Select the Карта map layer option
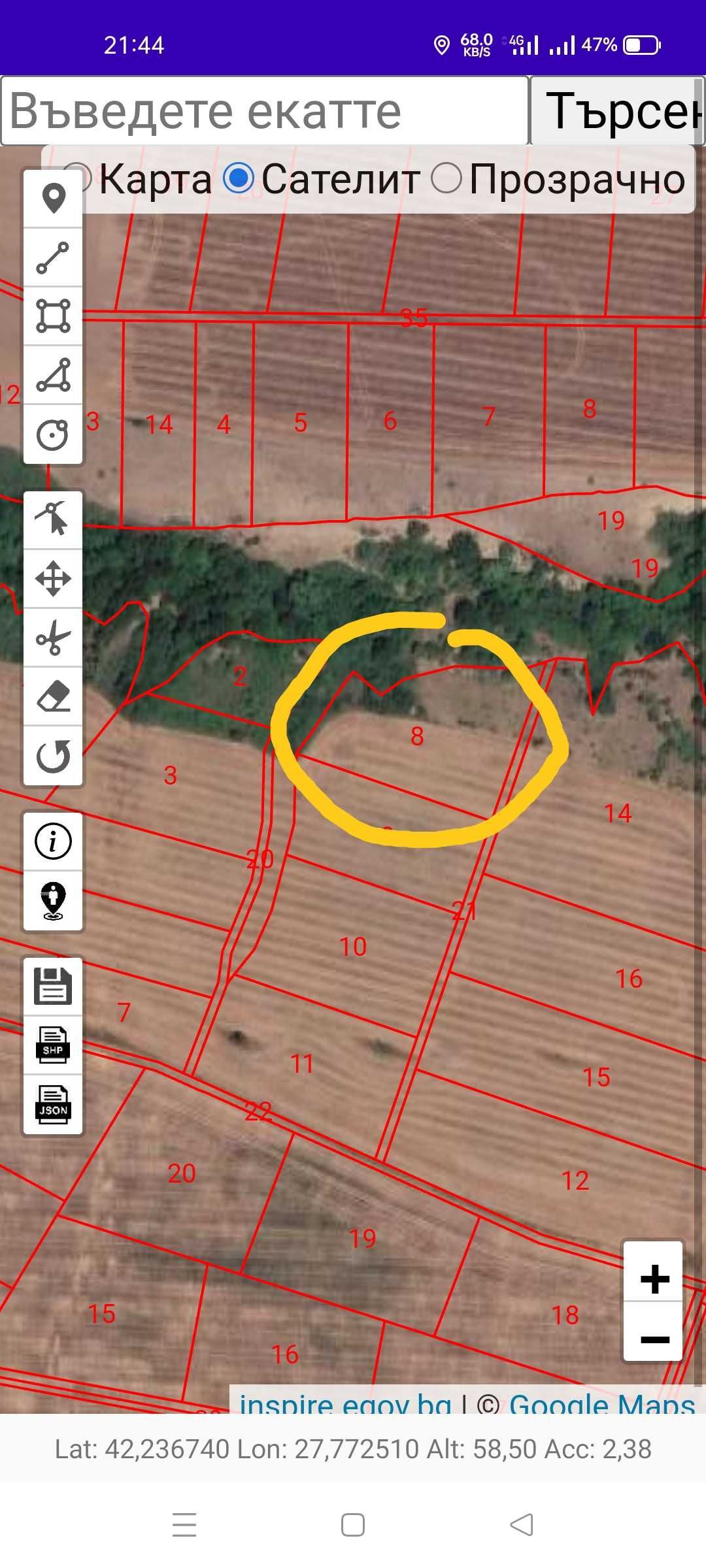This screenshot has width=706, height=1568. click(77, 178)
